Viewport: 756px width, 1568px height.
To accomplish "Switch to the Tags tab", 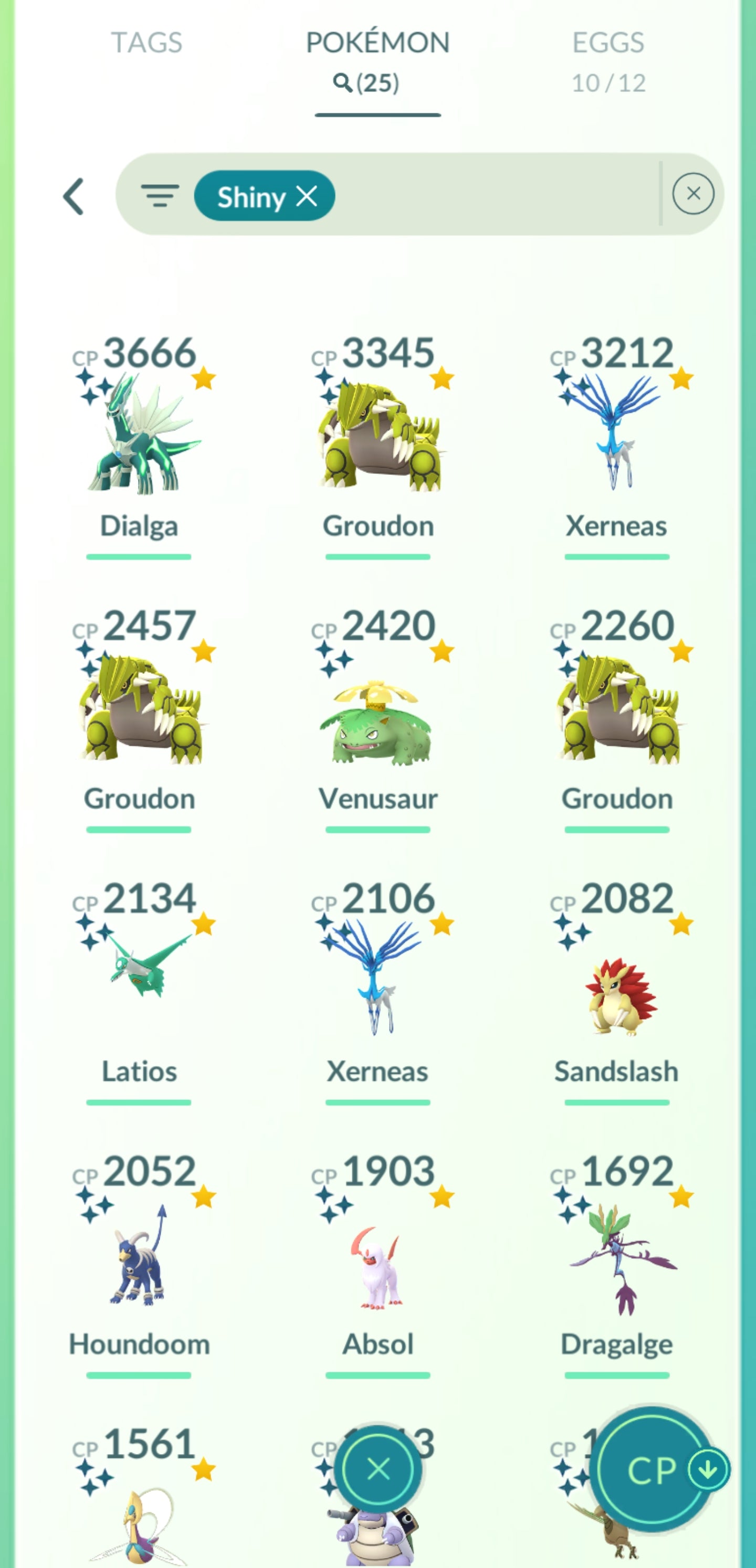I will (x=146, y=43).
